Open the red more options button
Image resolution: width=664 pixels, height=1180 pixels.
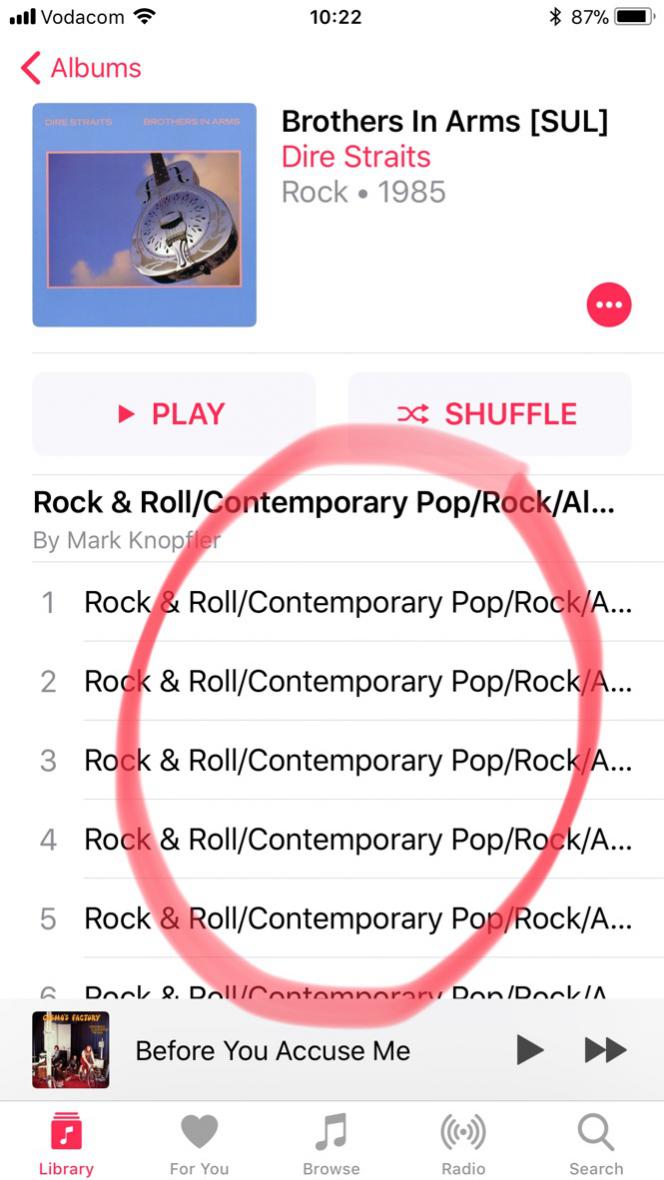click(x=609, y=305)
